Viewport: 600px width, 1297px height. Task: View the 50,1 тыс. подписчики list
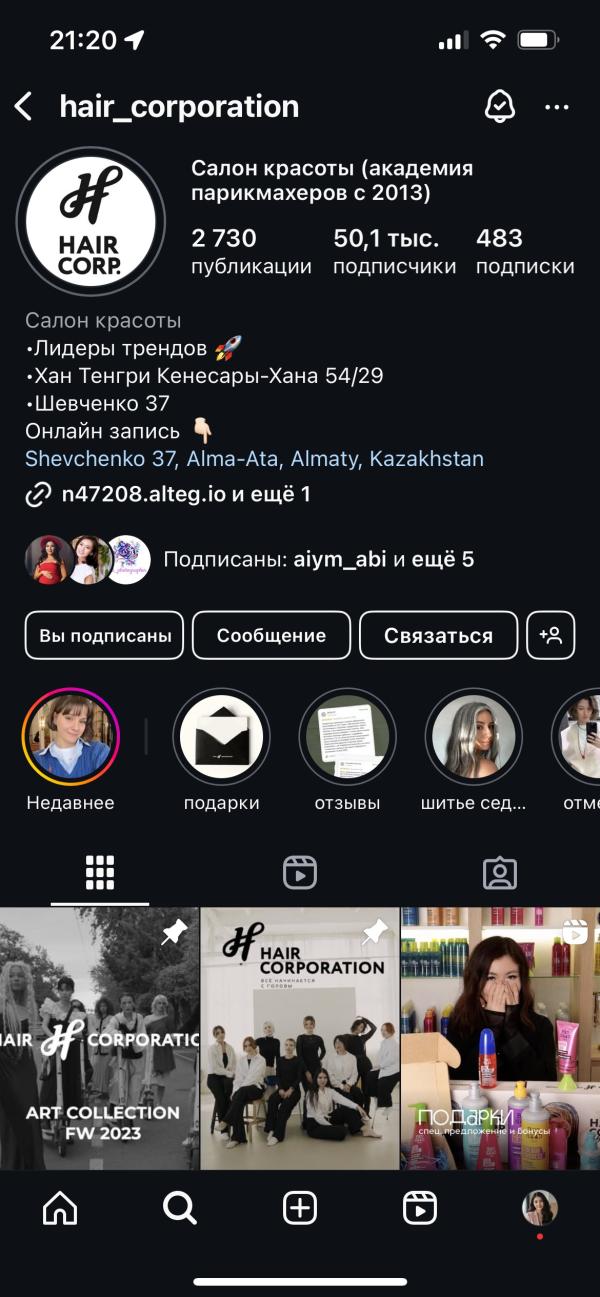[394, 252]
